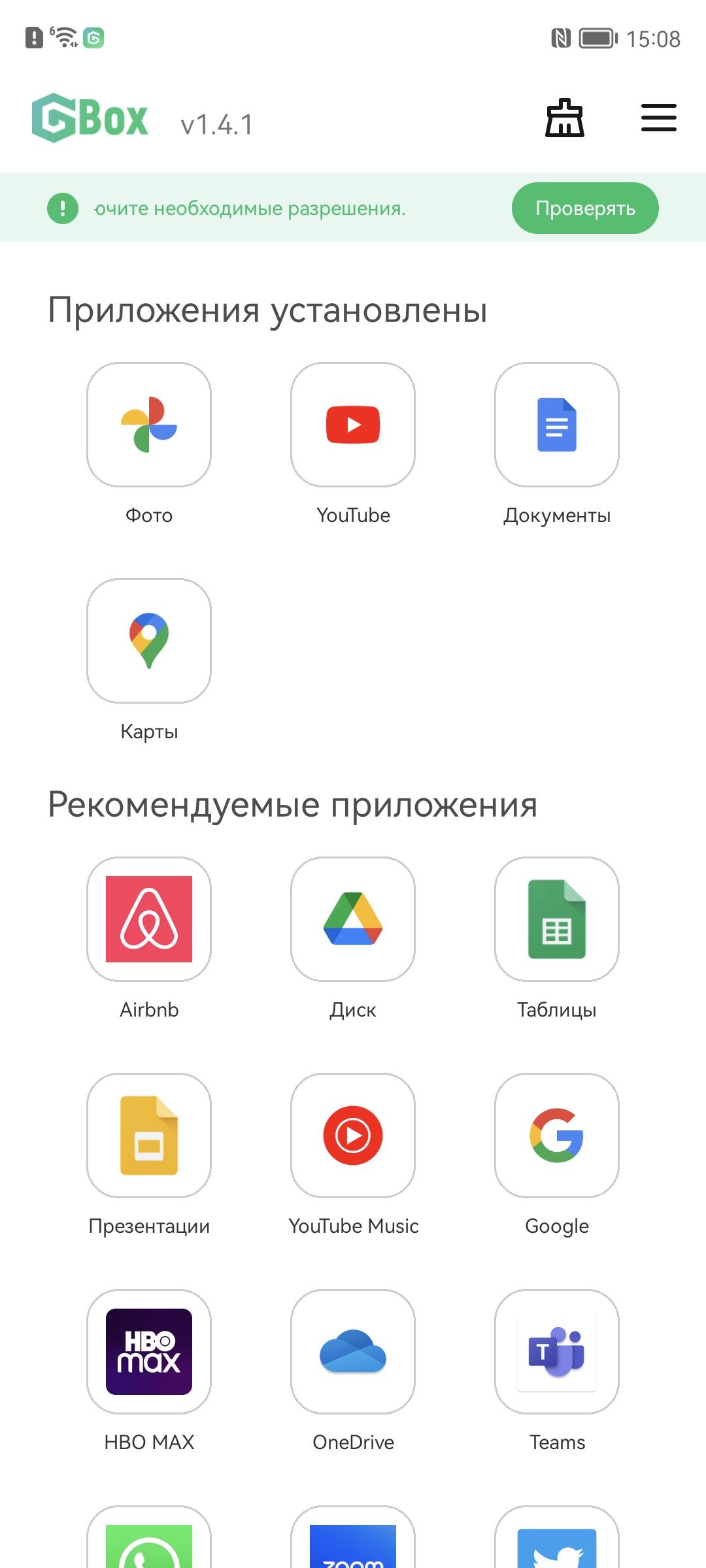The image size is (706, 1568).
Task: Open the hamburger menu
Action: tap(659, 119)
